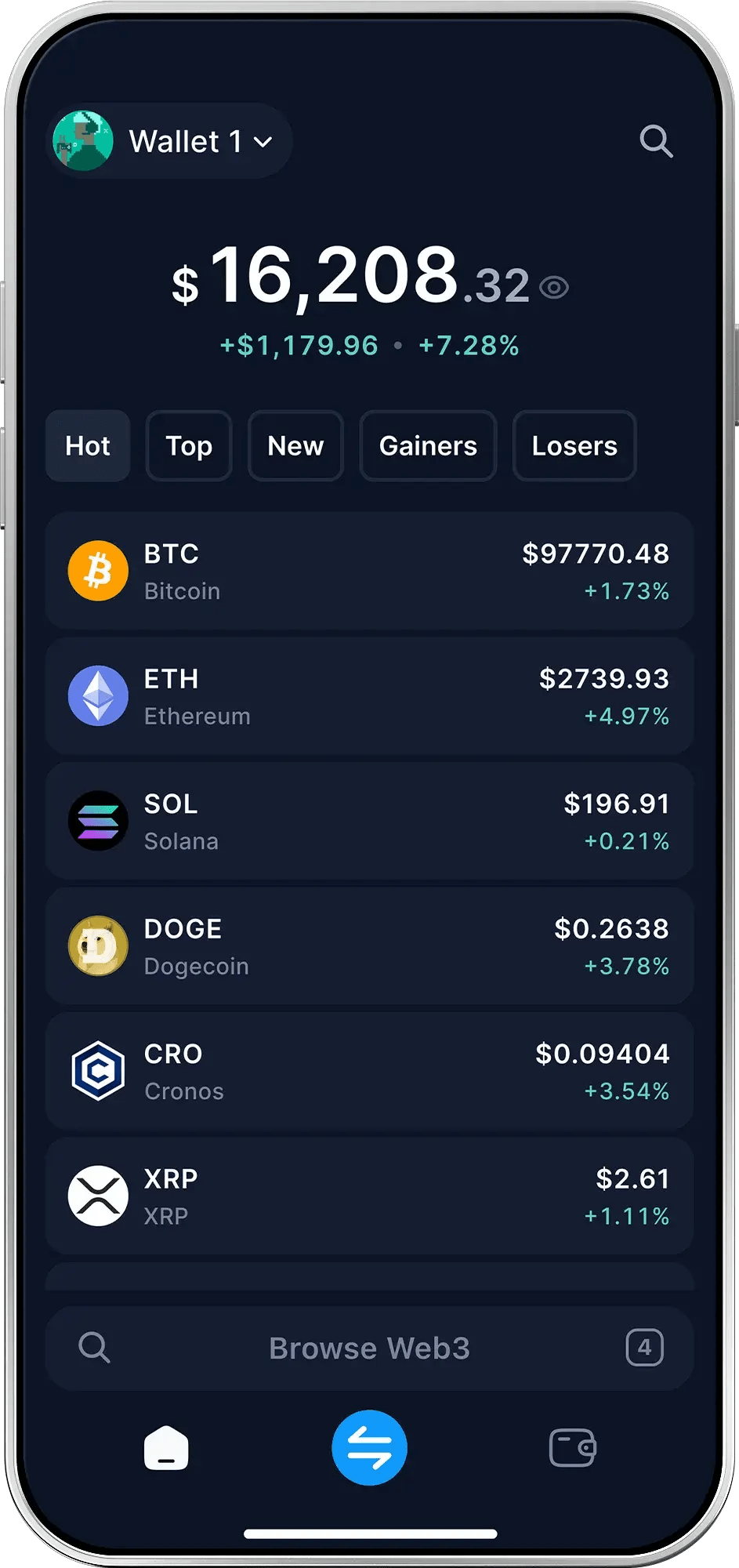Select the XRP token icon
739x1568 pixels.
tap(98, 1195)
